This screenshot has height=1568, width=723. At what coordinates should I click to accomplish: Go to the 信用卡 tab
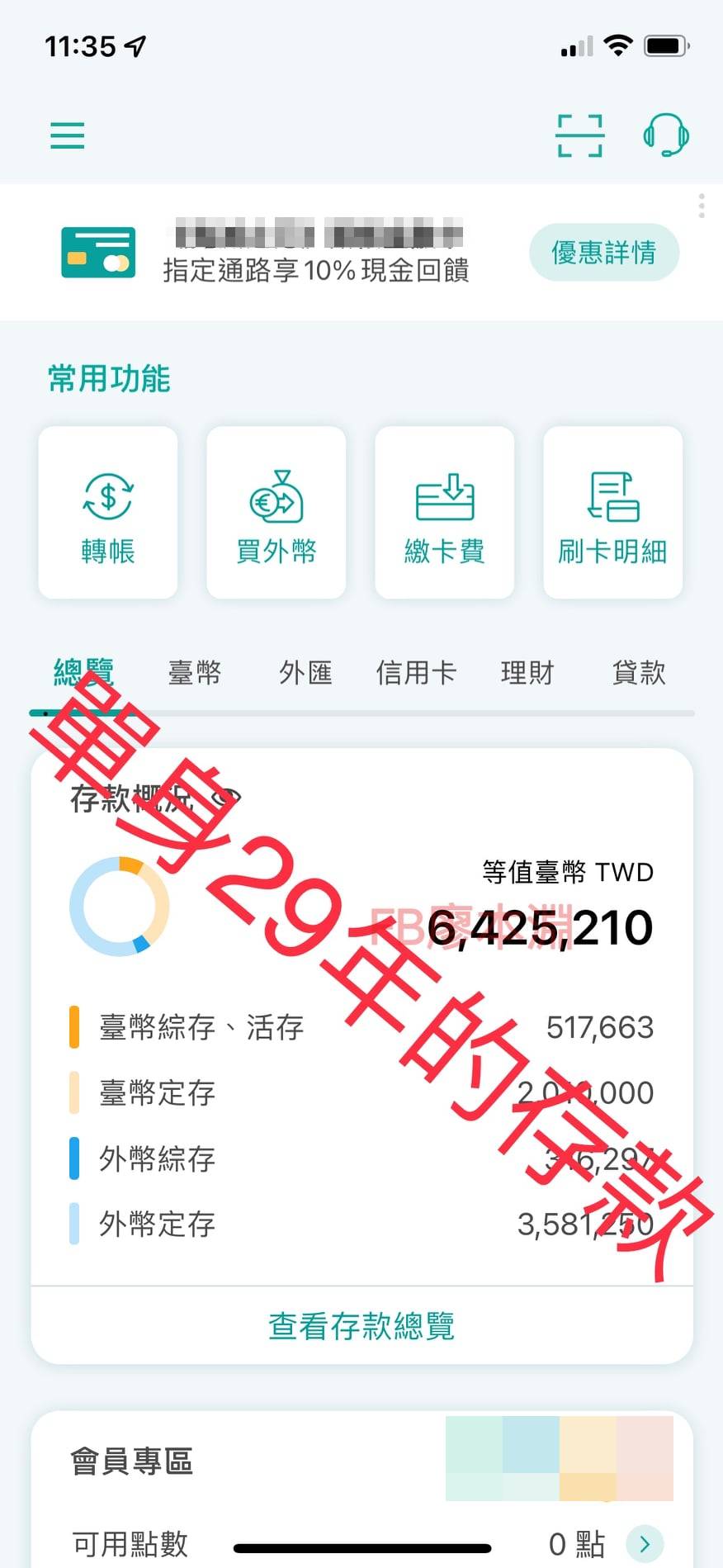(x=416, y=673)
